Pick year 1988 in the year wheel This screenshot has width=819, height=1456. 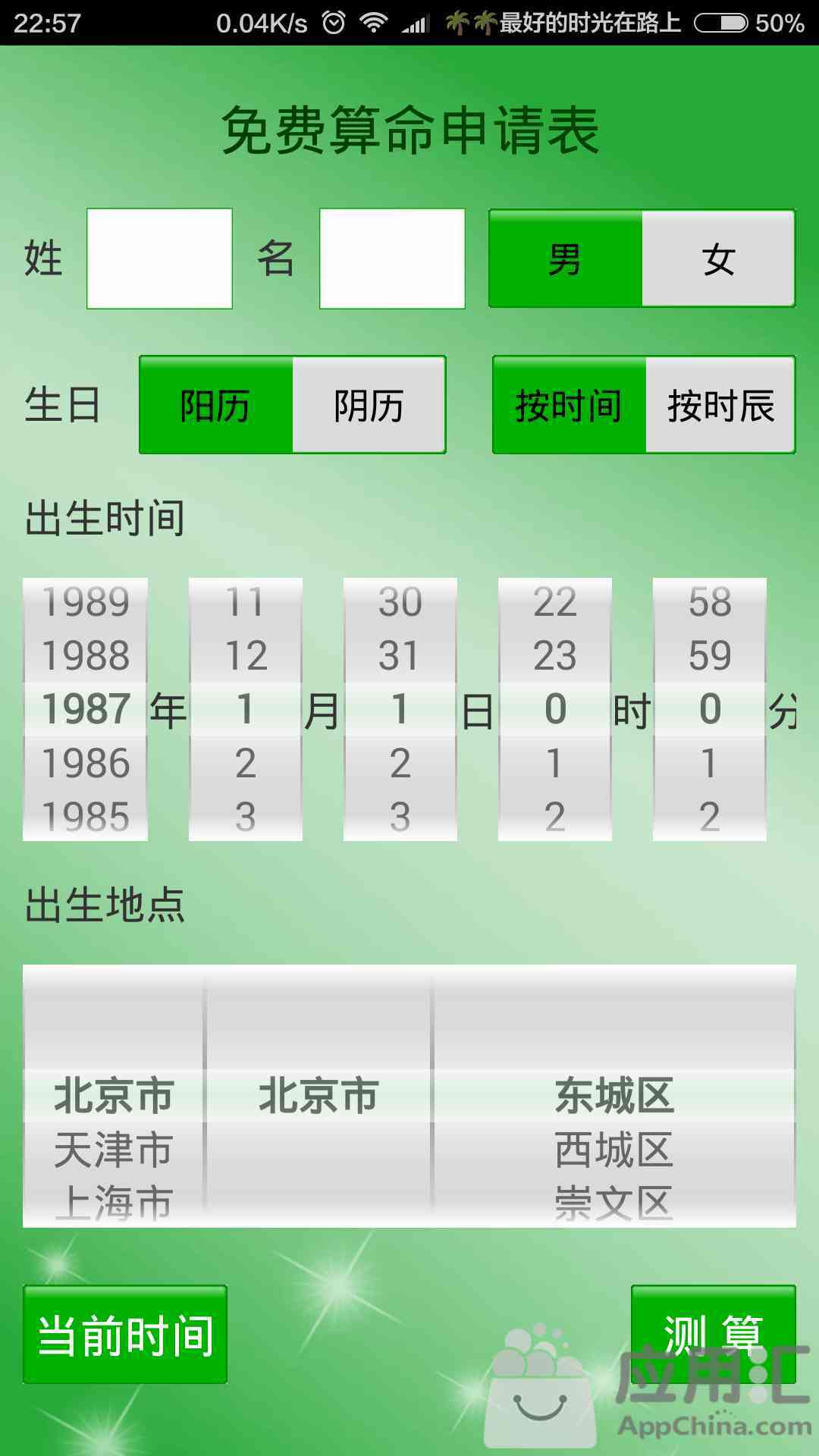pos(86,655)
